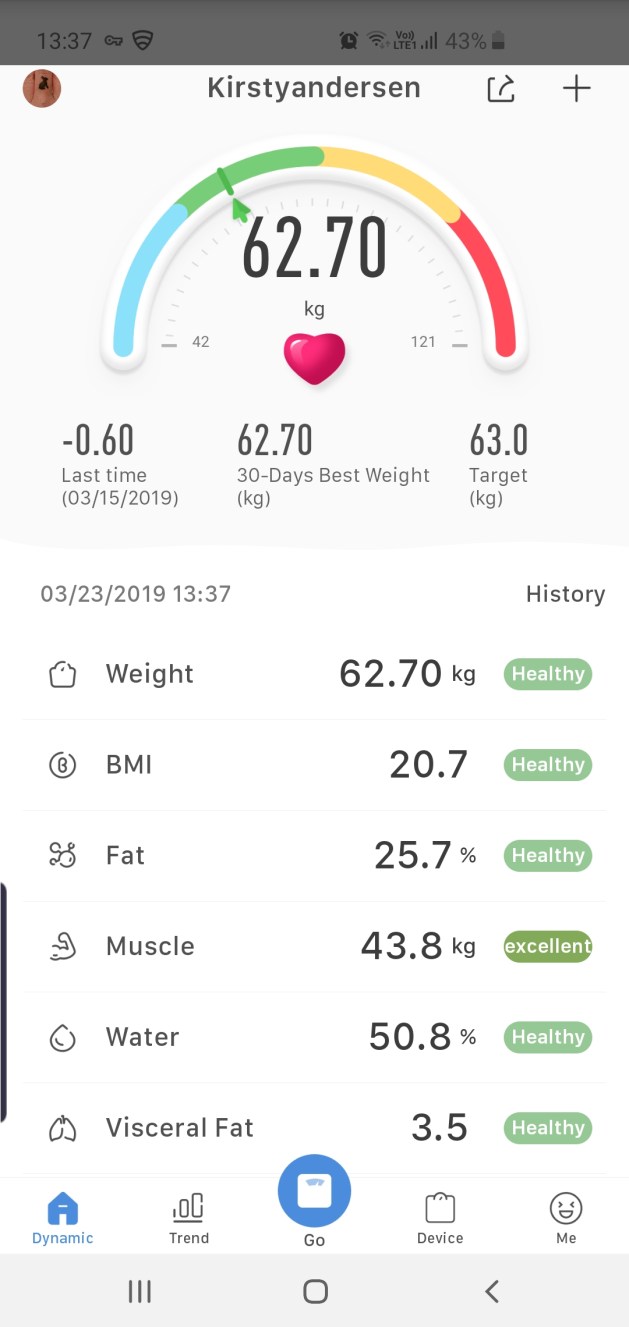Tap the Go scale button
This screenshot has height=1327, width=629.
click(314, 1194)
